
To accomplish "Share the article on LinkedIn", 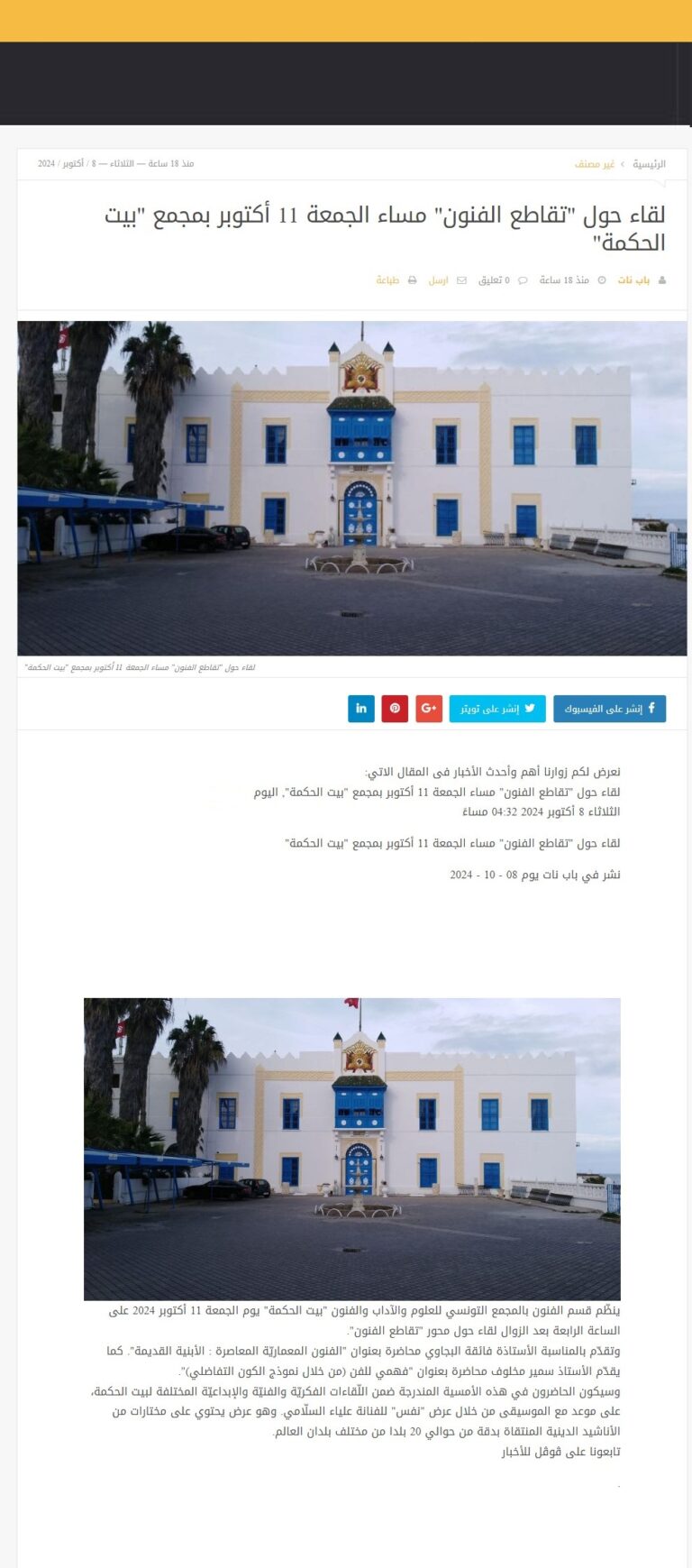I will click(x=361, y=709).
